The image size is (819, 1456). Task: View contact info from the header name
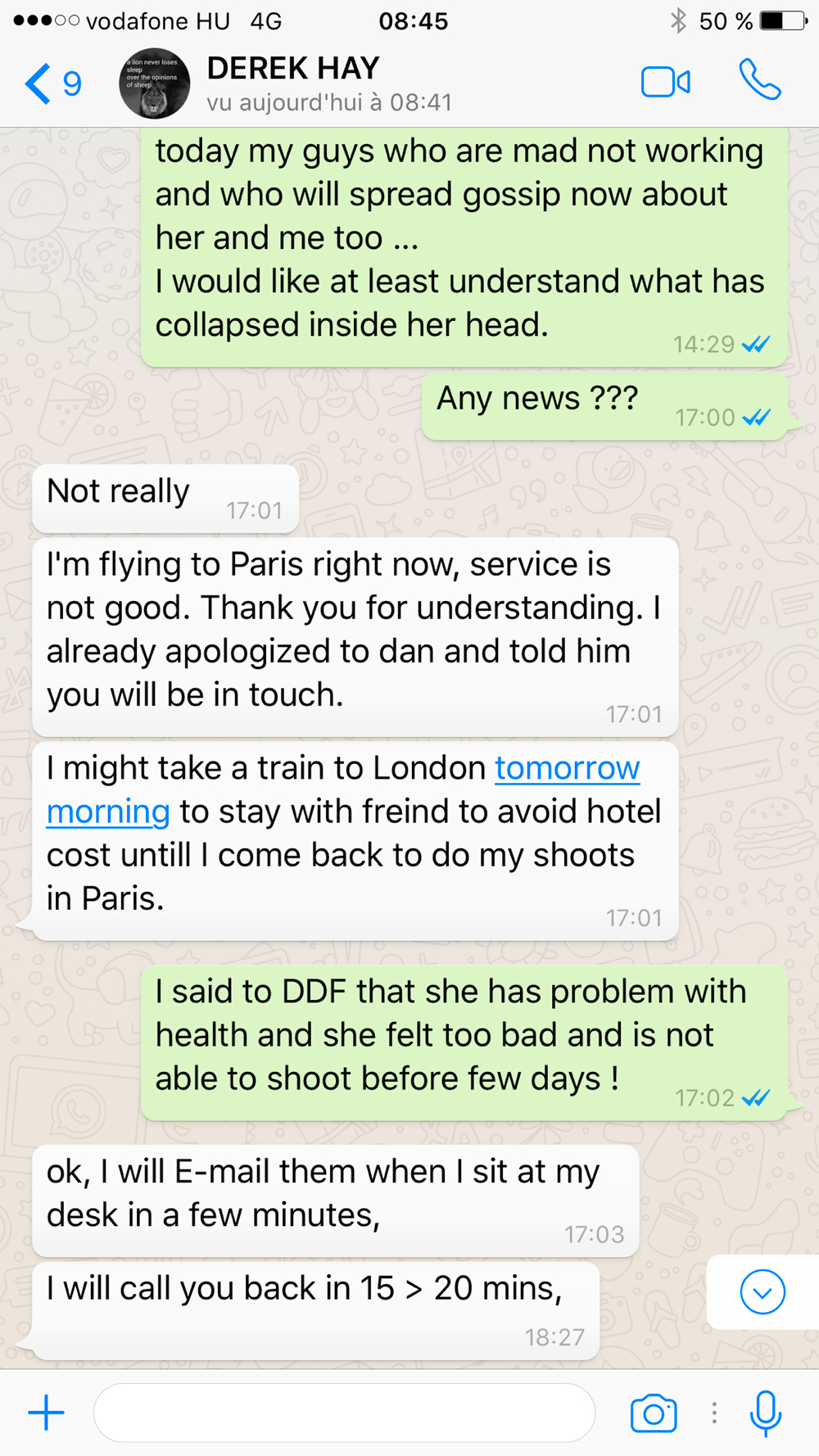(x=293, y=69)
